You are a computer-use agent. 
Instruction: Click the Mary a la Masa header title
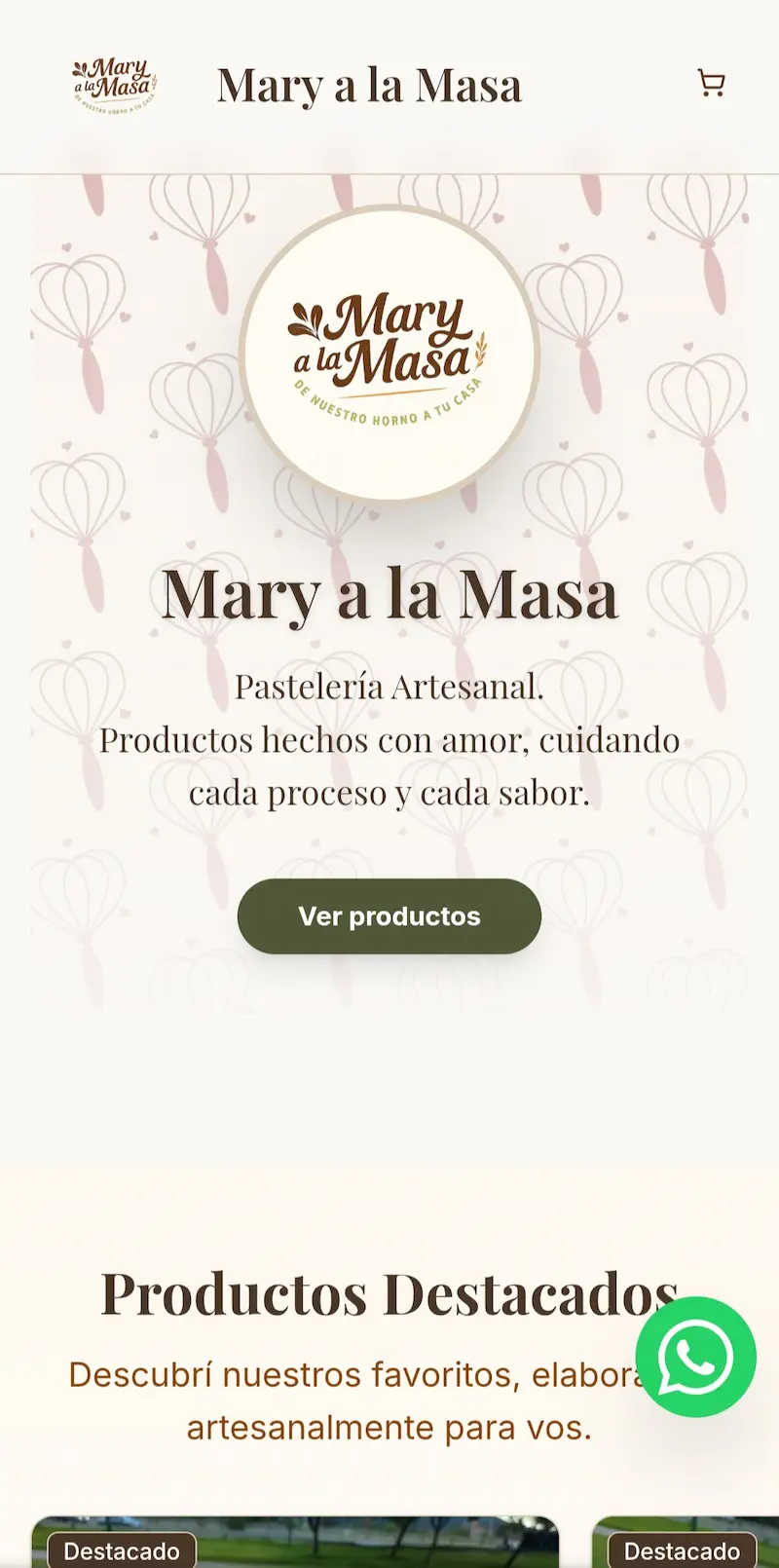point(370,84)
